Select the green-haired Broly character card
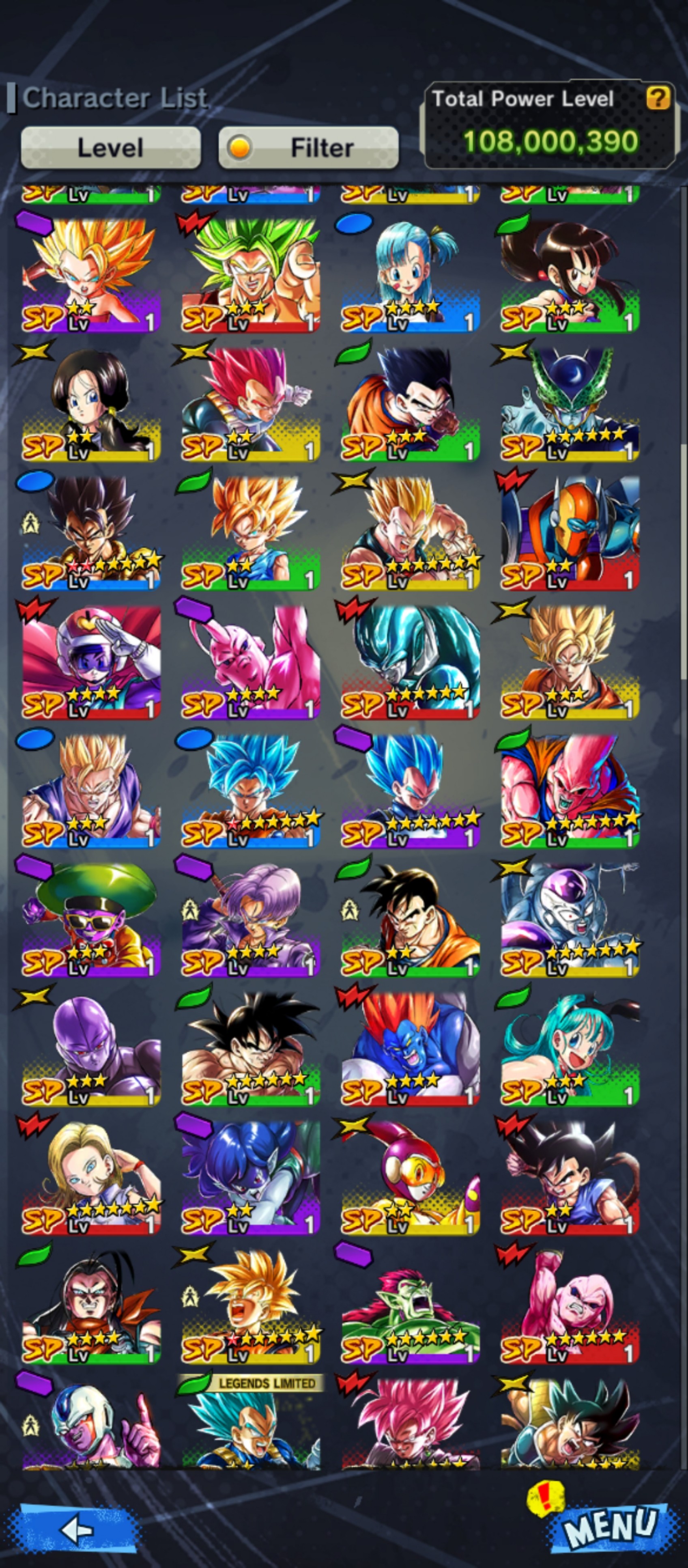This screenshot has width=688, height=1568. 251,274
